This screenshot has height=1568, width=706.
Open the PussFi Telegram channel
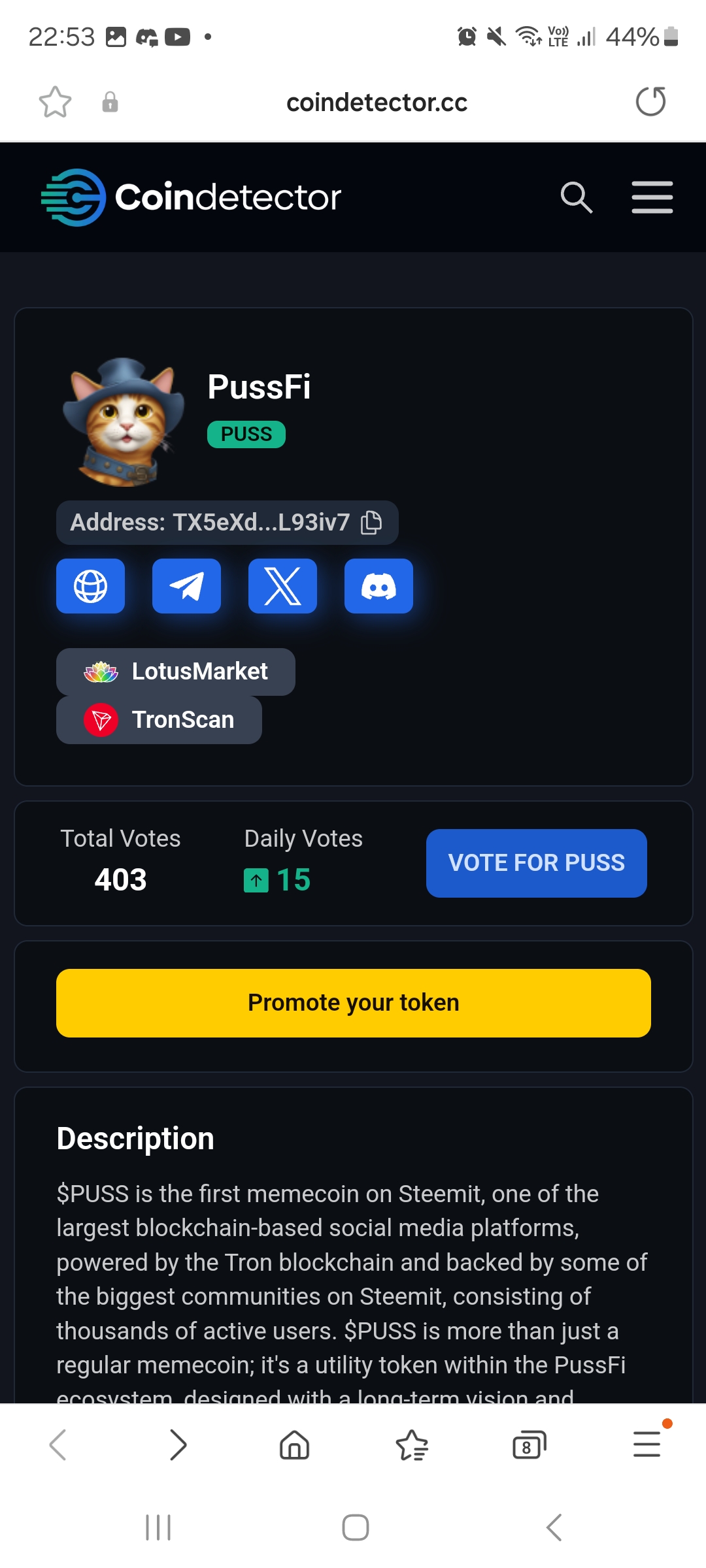tap(186, 586)
